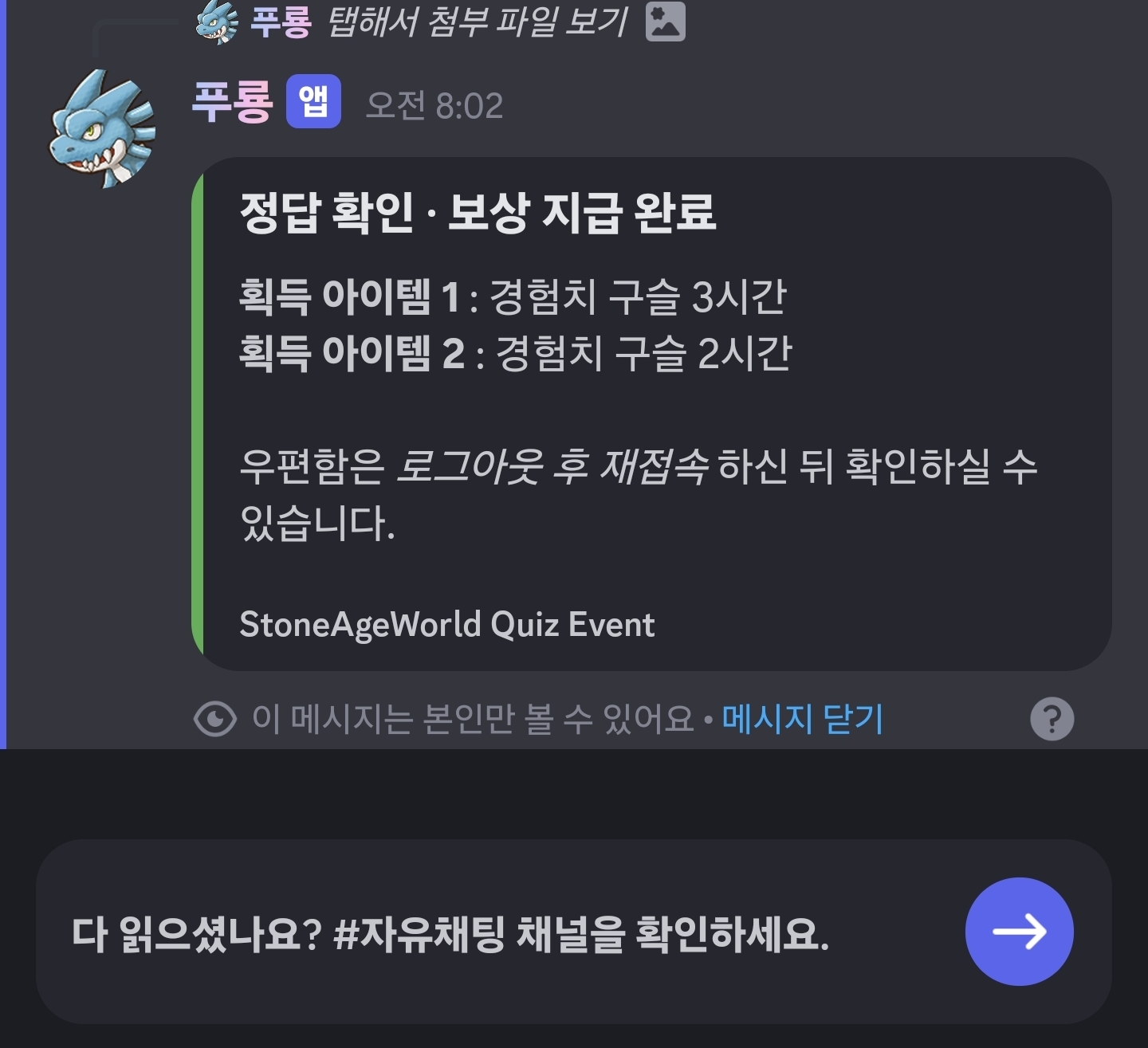Screen dimensions: 1148x1048
Task: Open the ephemeral message help icon
Action: click(1052, 719)
